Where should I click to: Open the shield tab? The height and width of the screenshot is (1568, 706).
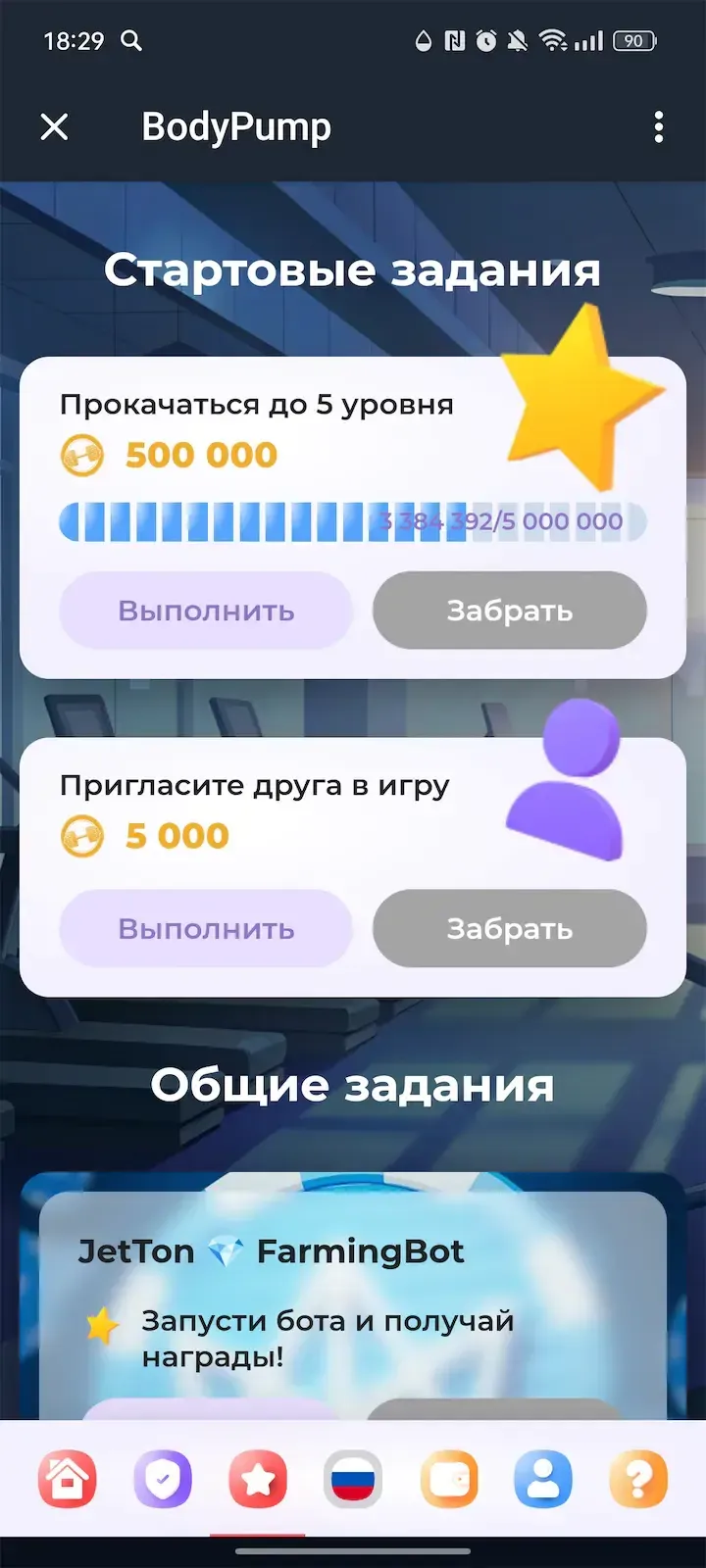point(163,1479)
